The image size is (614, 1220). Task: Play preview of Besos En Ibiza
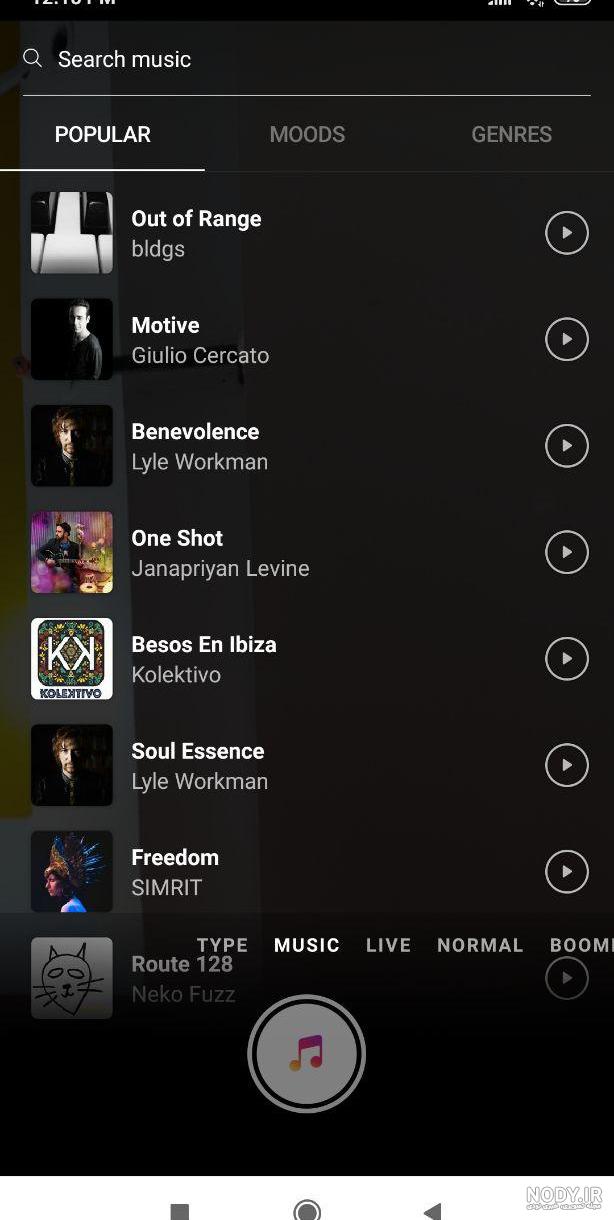(567, 659)
